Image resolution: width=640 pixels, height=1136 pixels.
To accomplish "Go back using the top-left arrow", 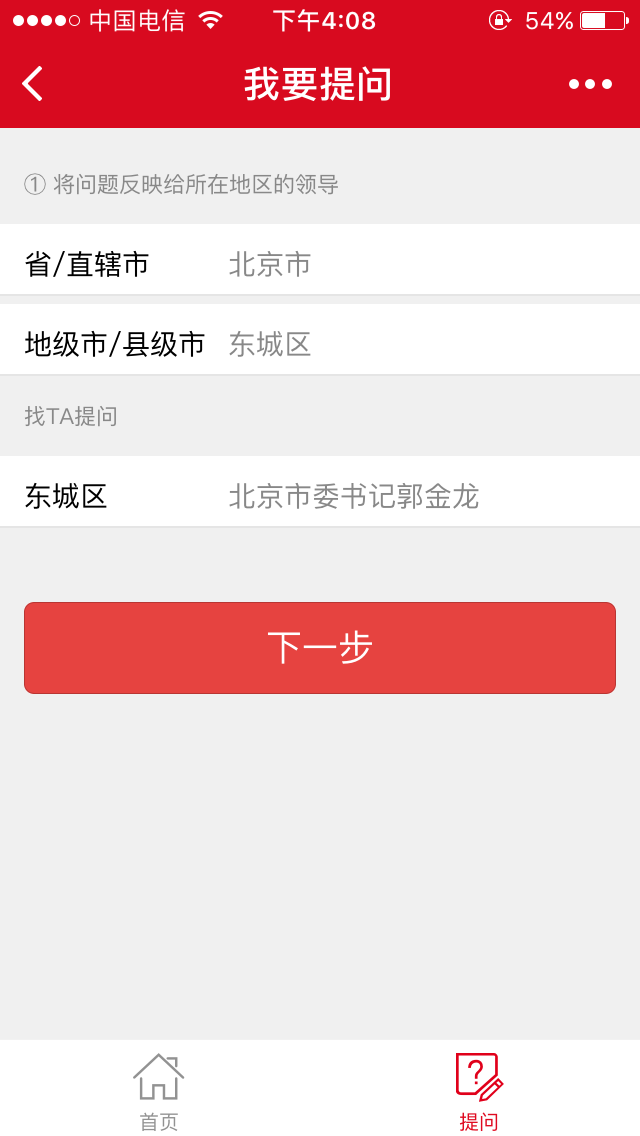I will (33, 84).
